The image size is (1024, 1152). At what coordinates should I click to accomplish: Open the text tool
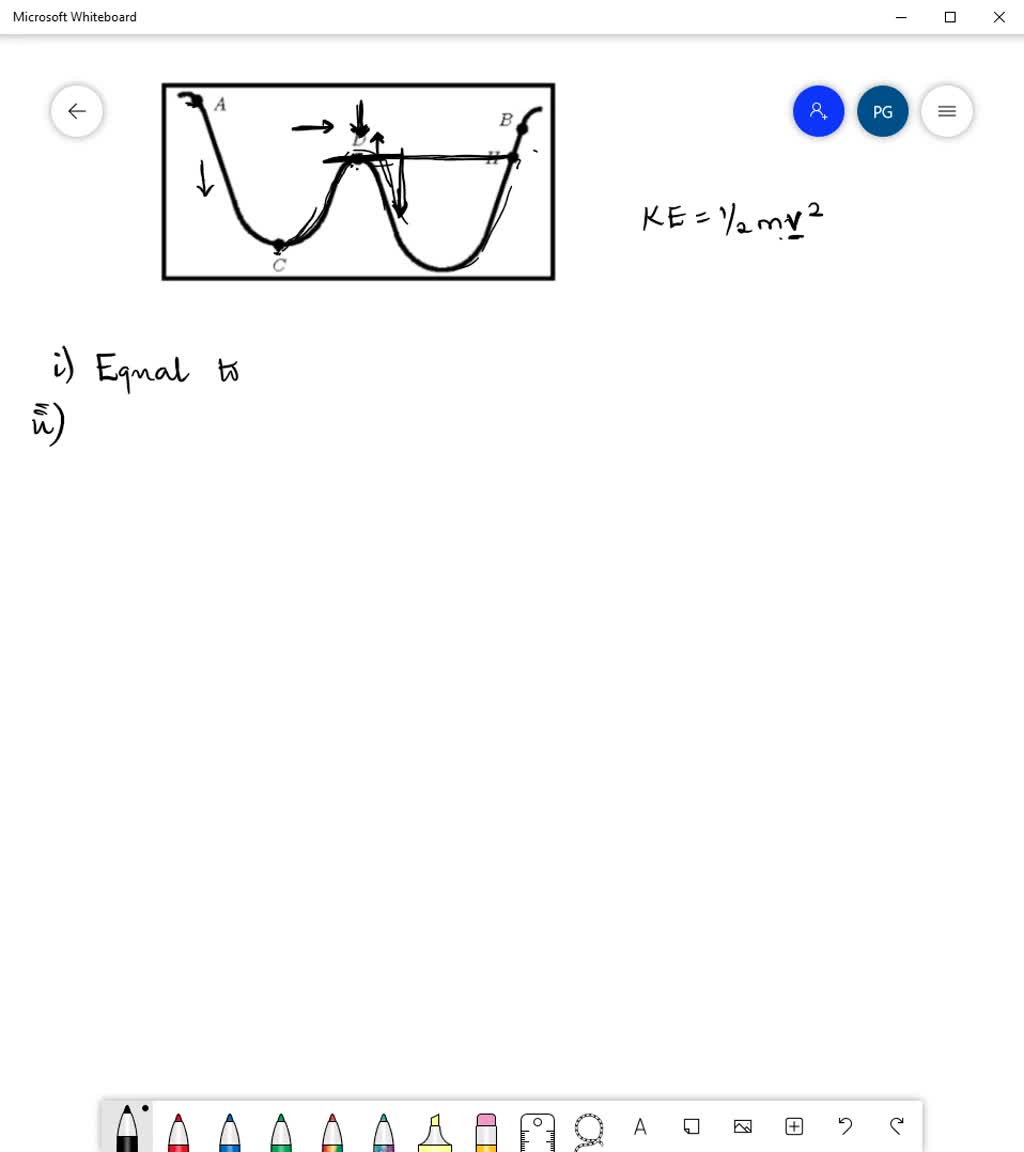640,1126
